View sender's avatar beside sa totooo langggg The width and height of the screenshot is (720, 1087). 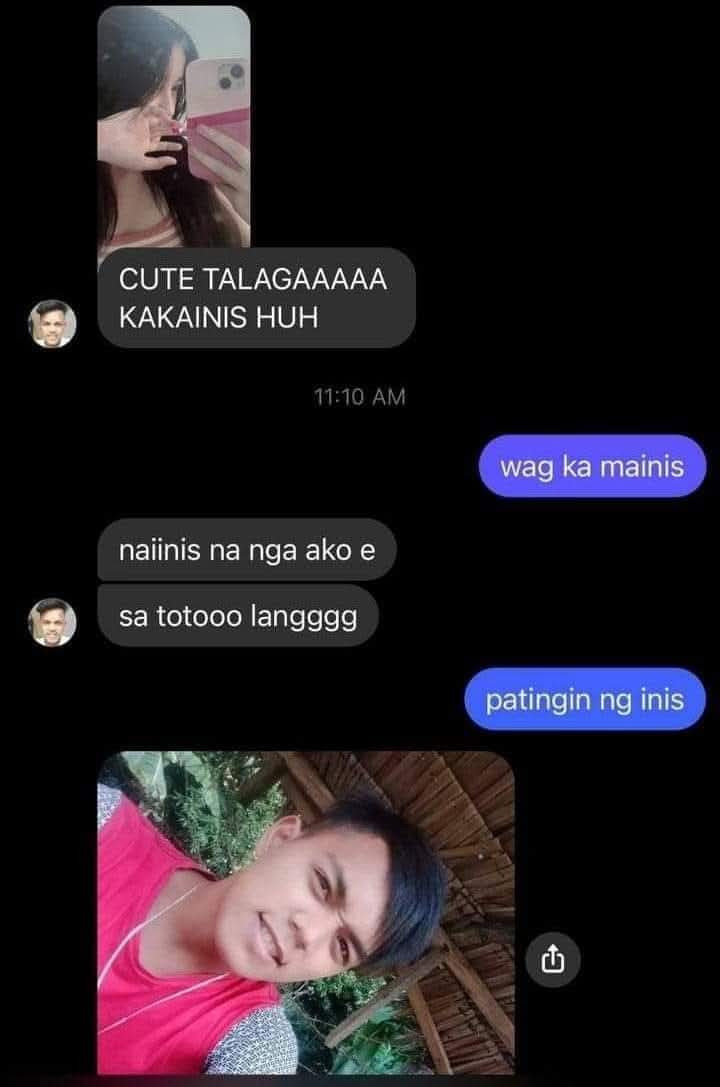52,622
